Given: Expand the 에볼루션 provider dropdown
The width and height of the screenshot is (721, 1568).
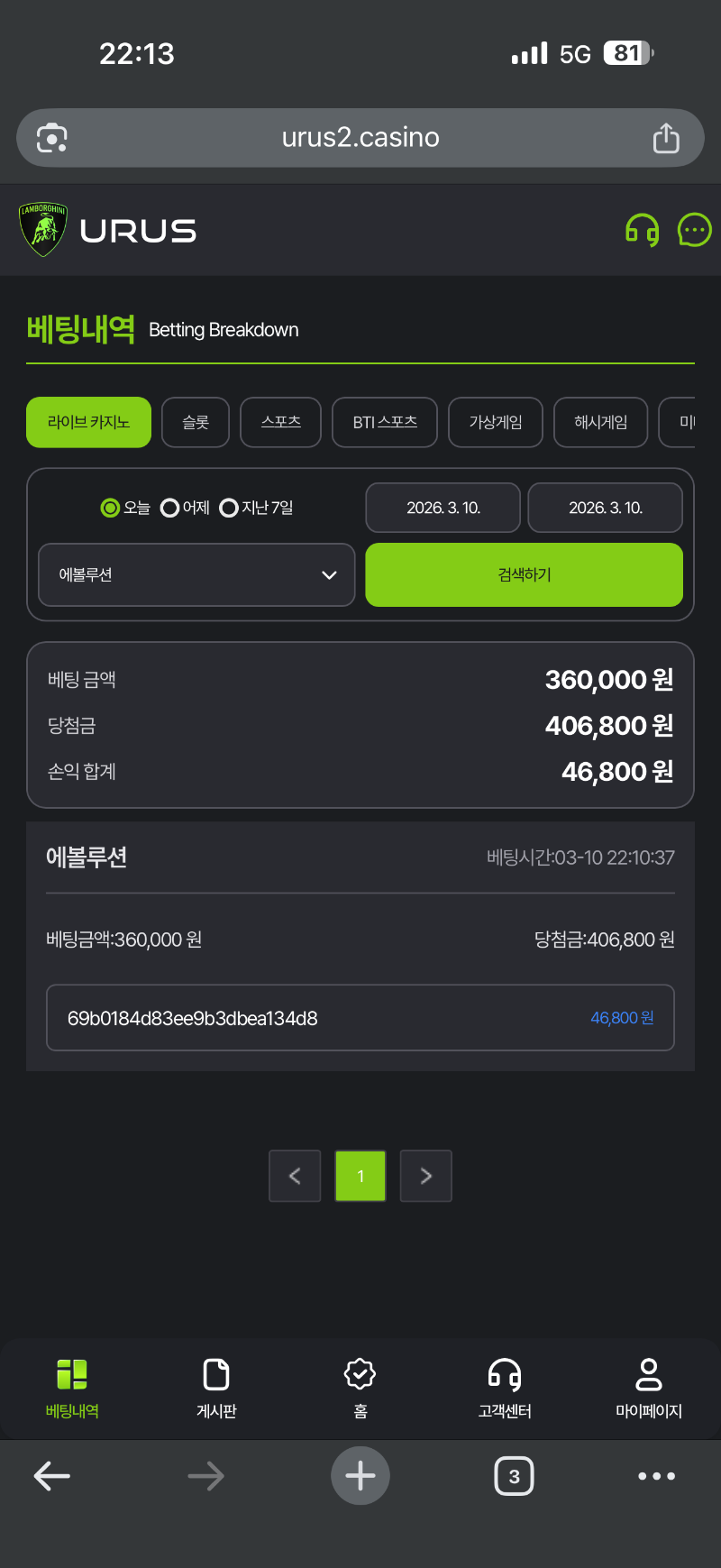Looking at the screenshot, I should pos(196,574).
